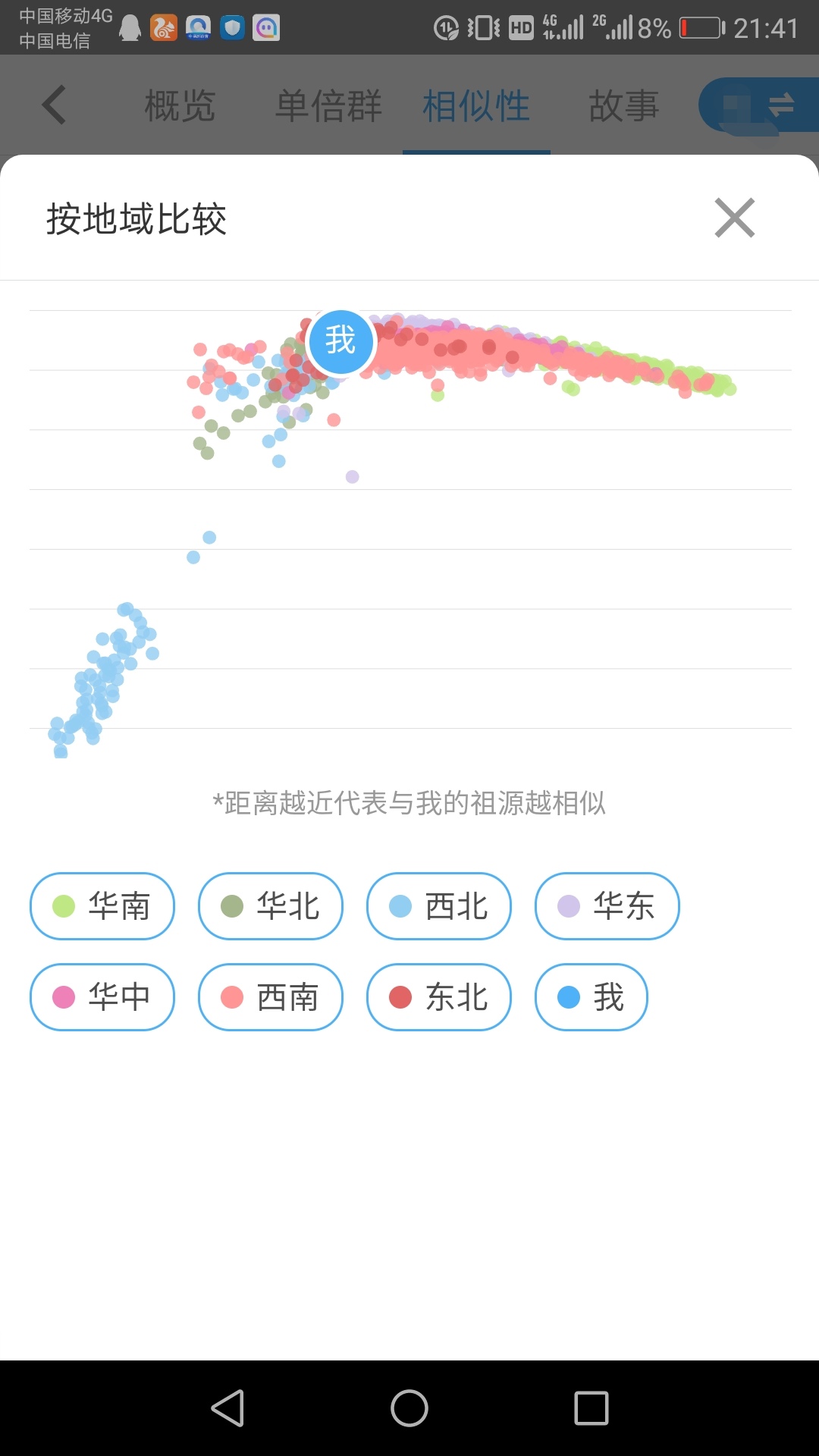Select the 华中 region chip
This screenshot has height=1456, width=819.
pyautogui.click(x=102, y=997)
